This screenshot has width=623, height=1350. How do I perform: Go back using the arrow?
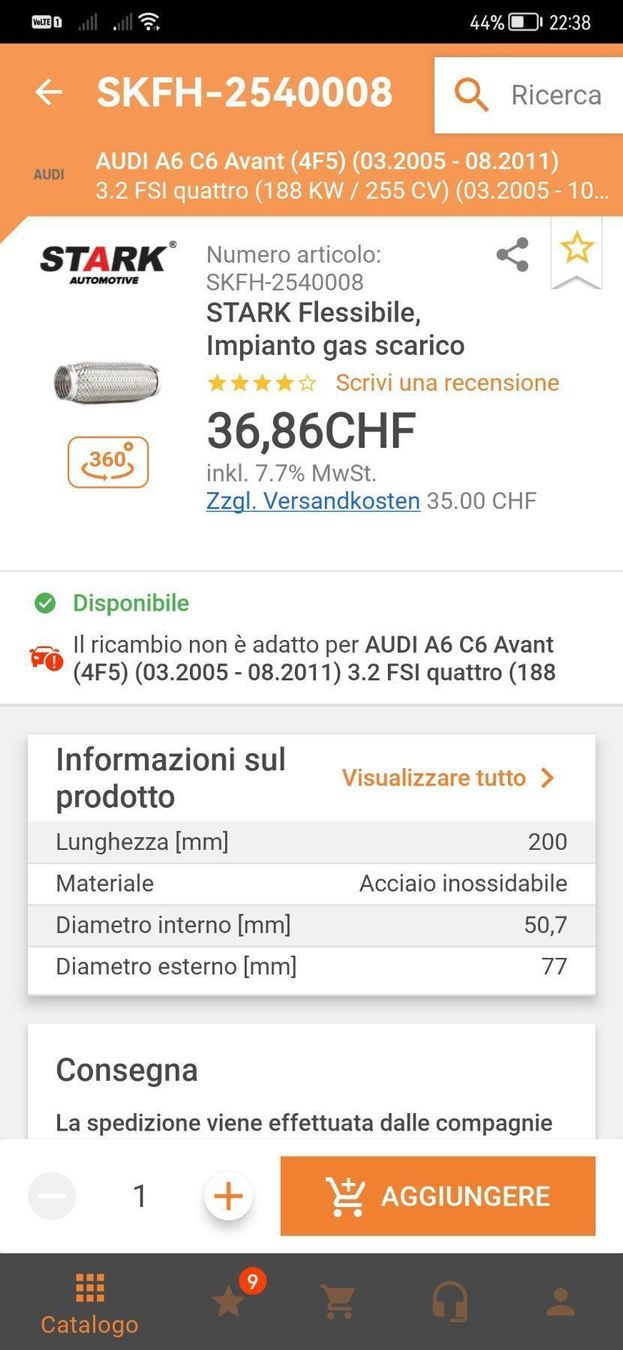point(48,93)
